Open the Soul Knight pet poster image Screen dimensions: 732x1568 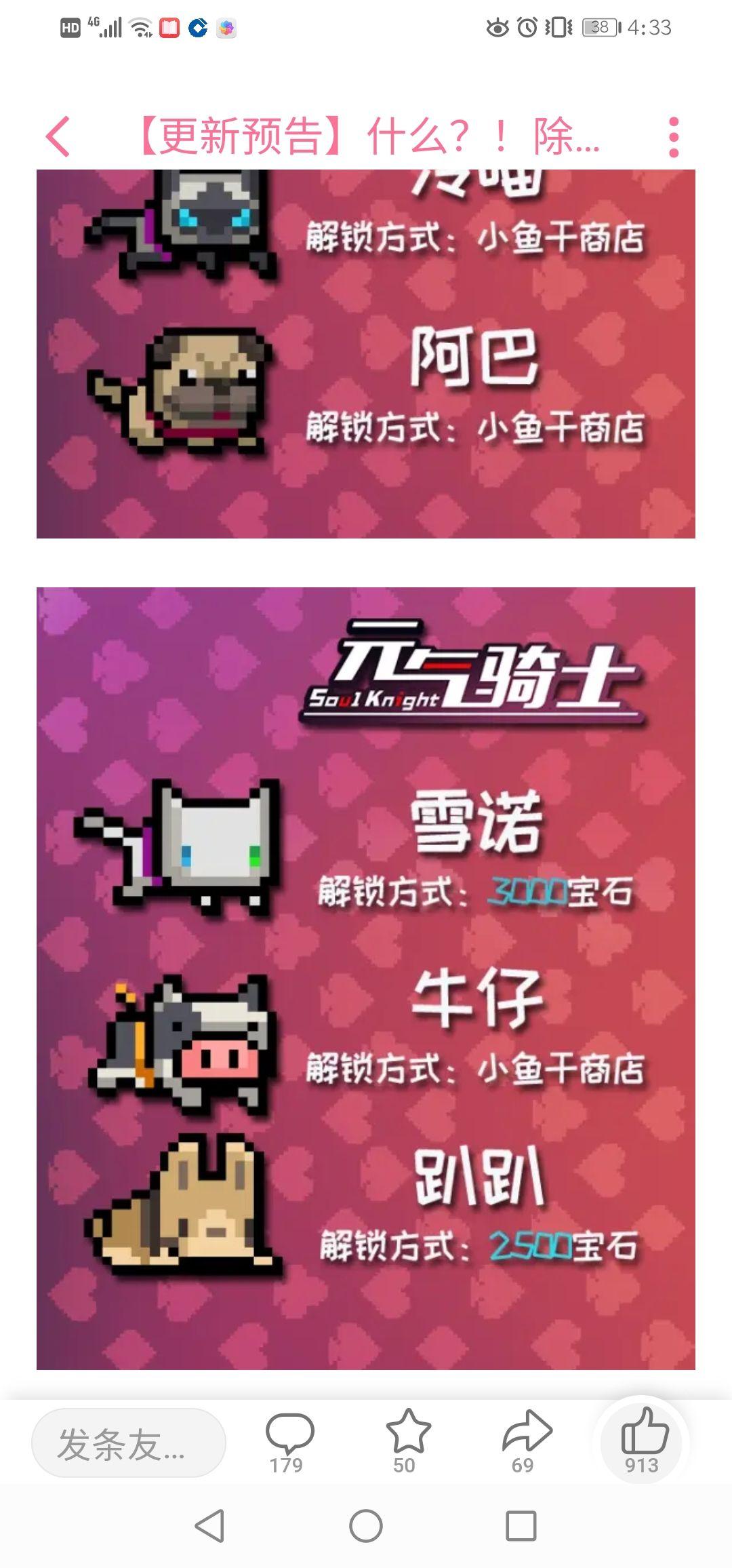pos(366,977)
